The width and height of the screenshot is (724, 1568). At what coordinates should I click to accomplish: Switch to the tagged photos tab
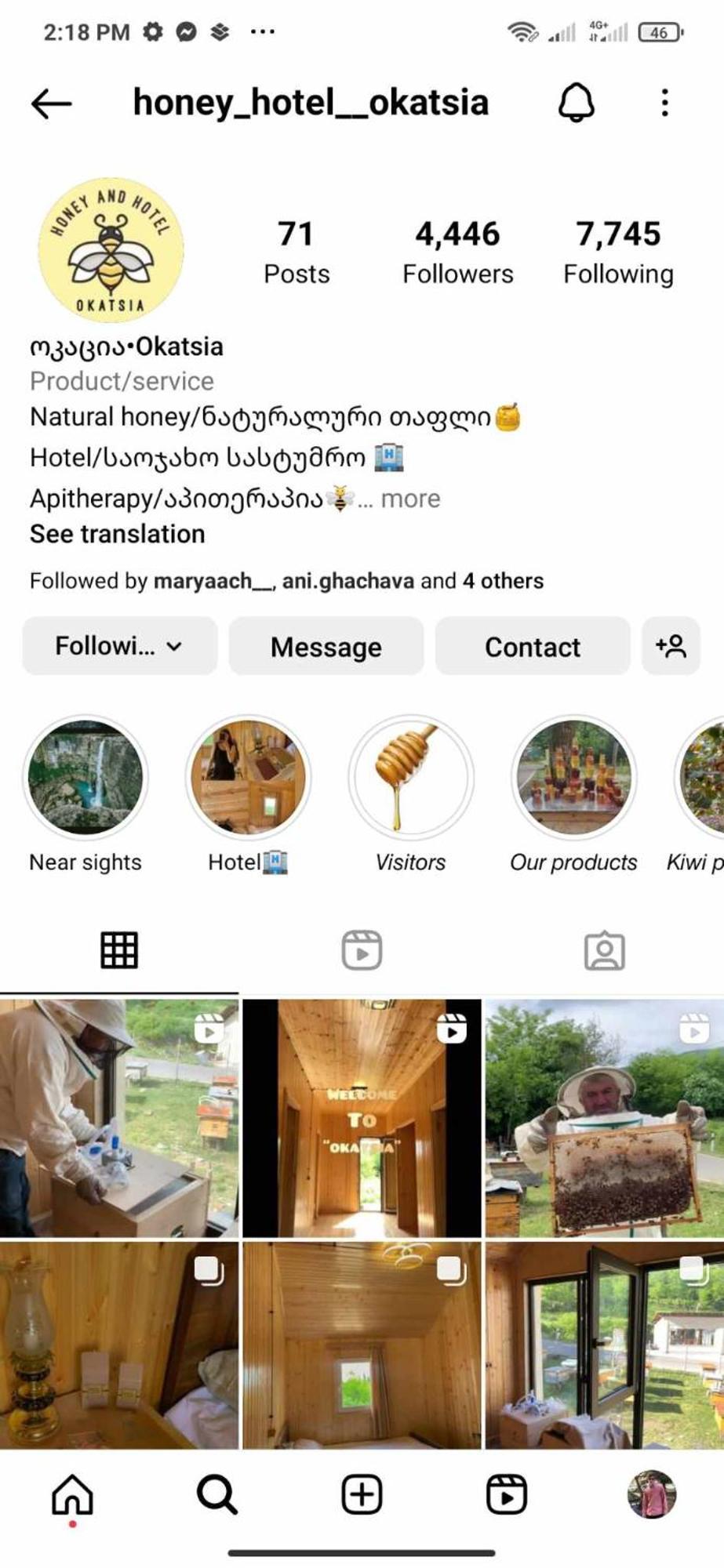tap(604, 950)
